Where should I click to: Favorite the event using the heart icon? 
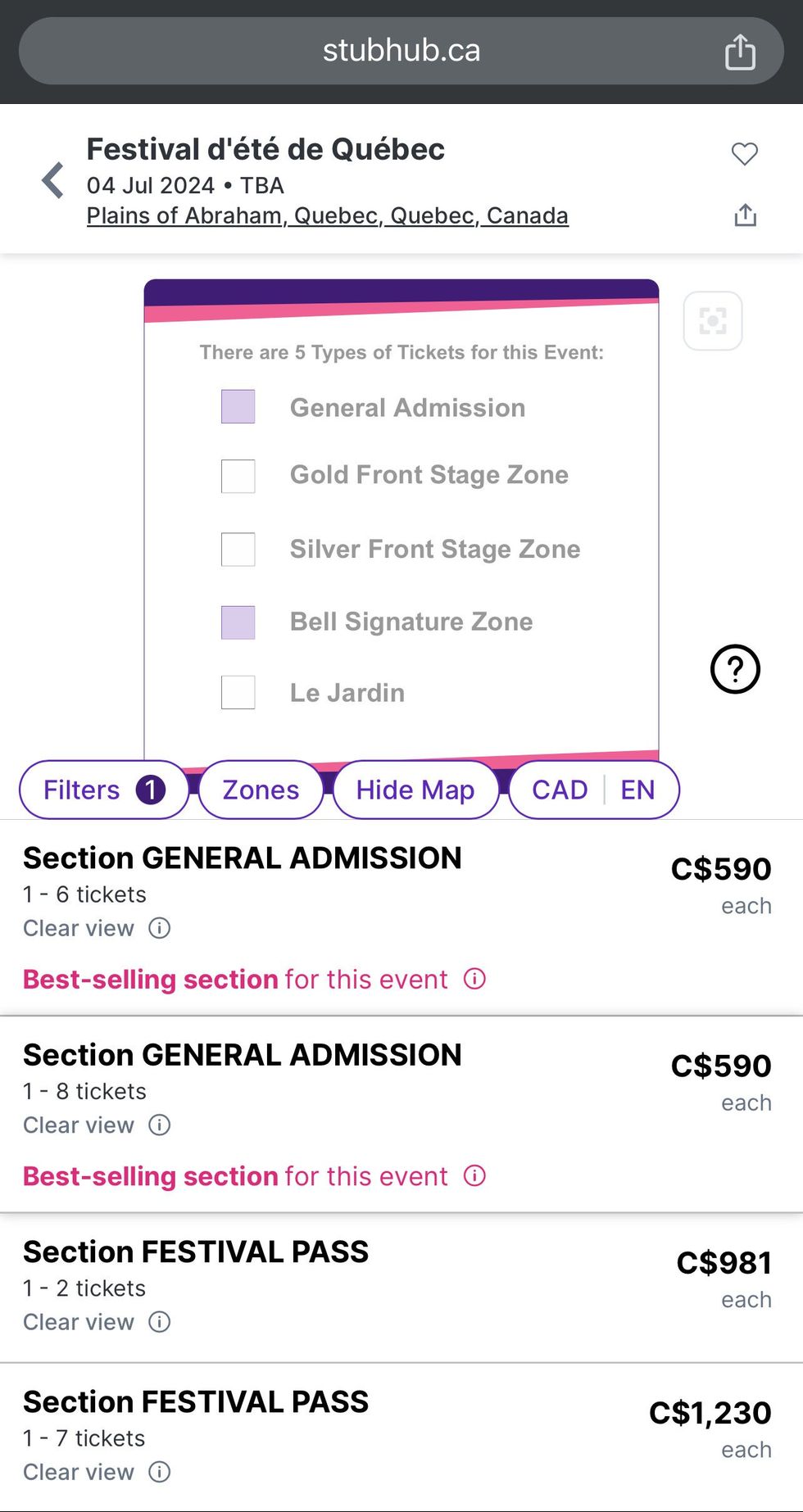tap(744, 153)
